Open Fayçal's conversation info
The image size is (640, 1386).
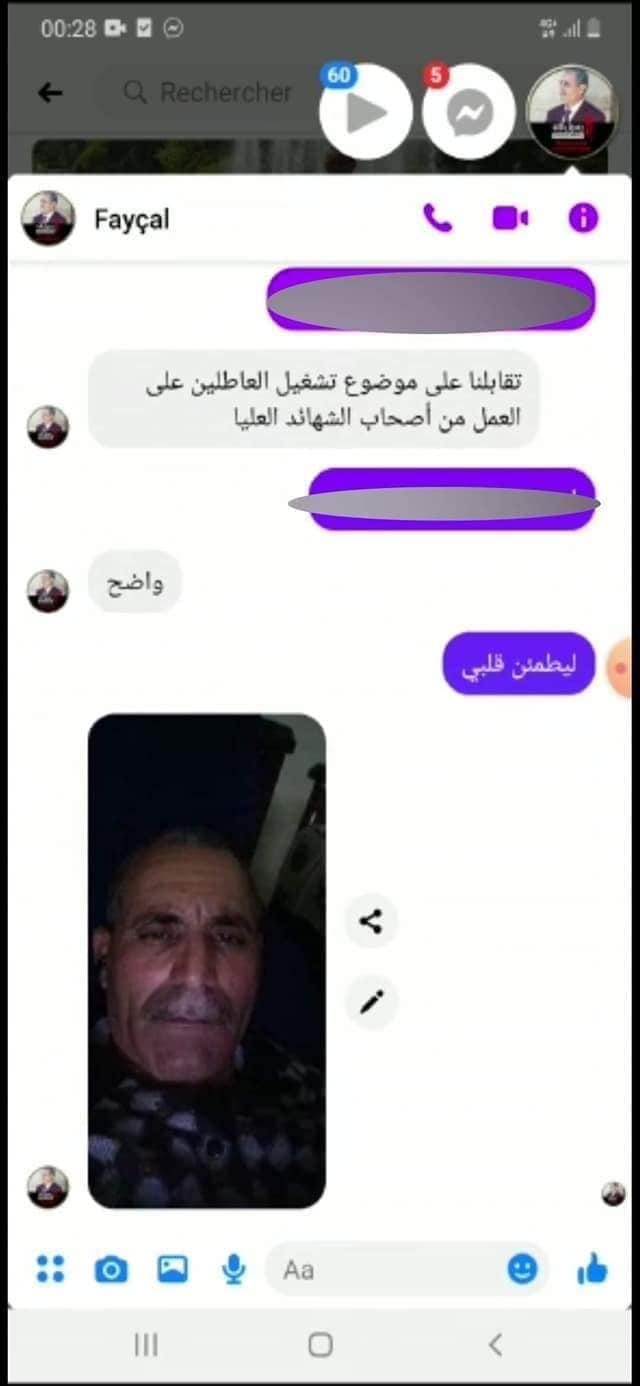583,218
